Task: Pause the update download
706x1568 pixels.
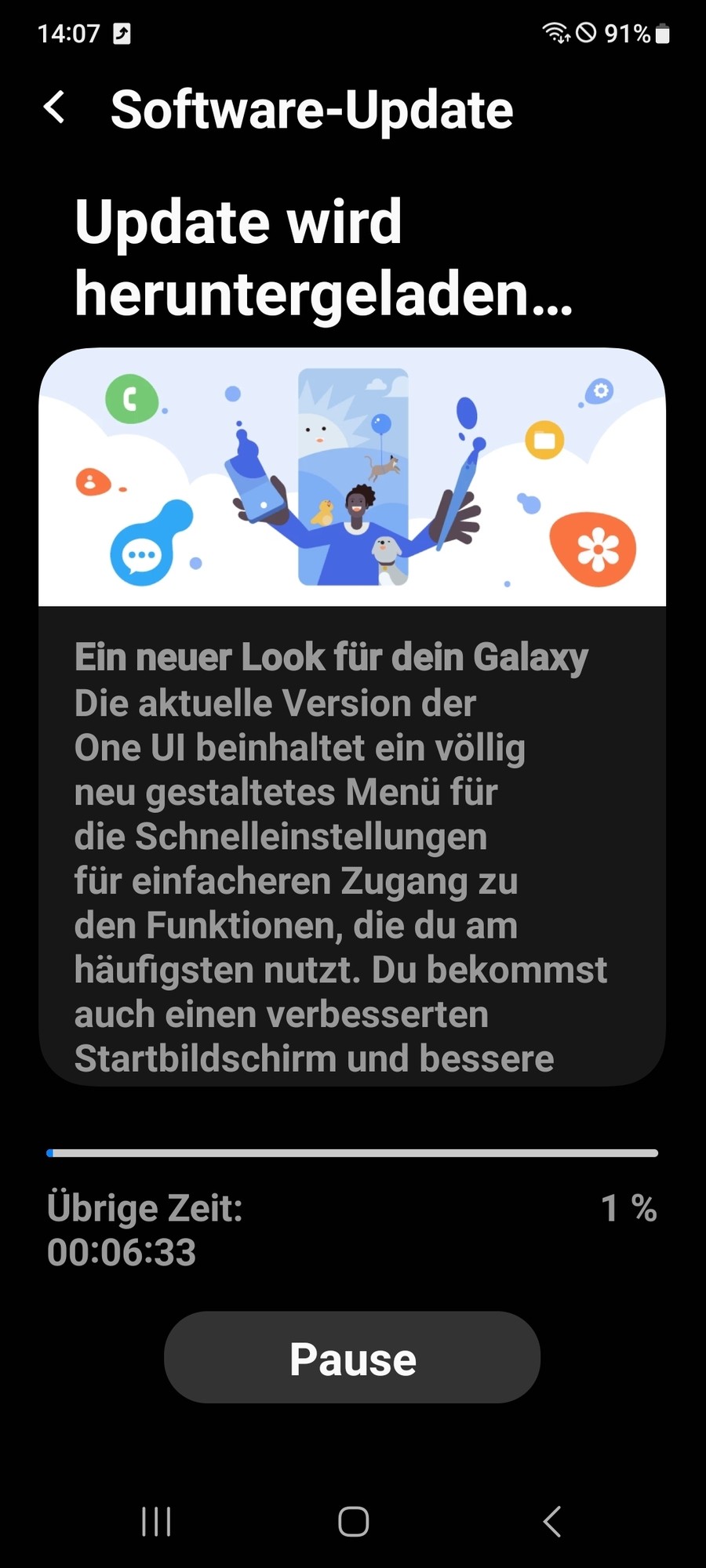Action: [352, 1358]
